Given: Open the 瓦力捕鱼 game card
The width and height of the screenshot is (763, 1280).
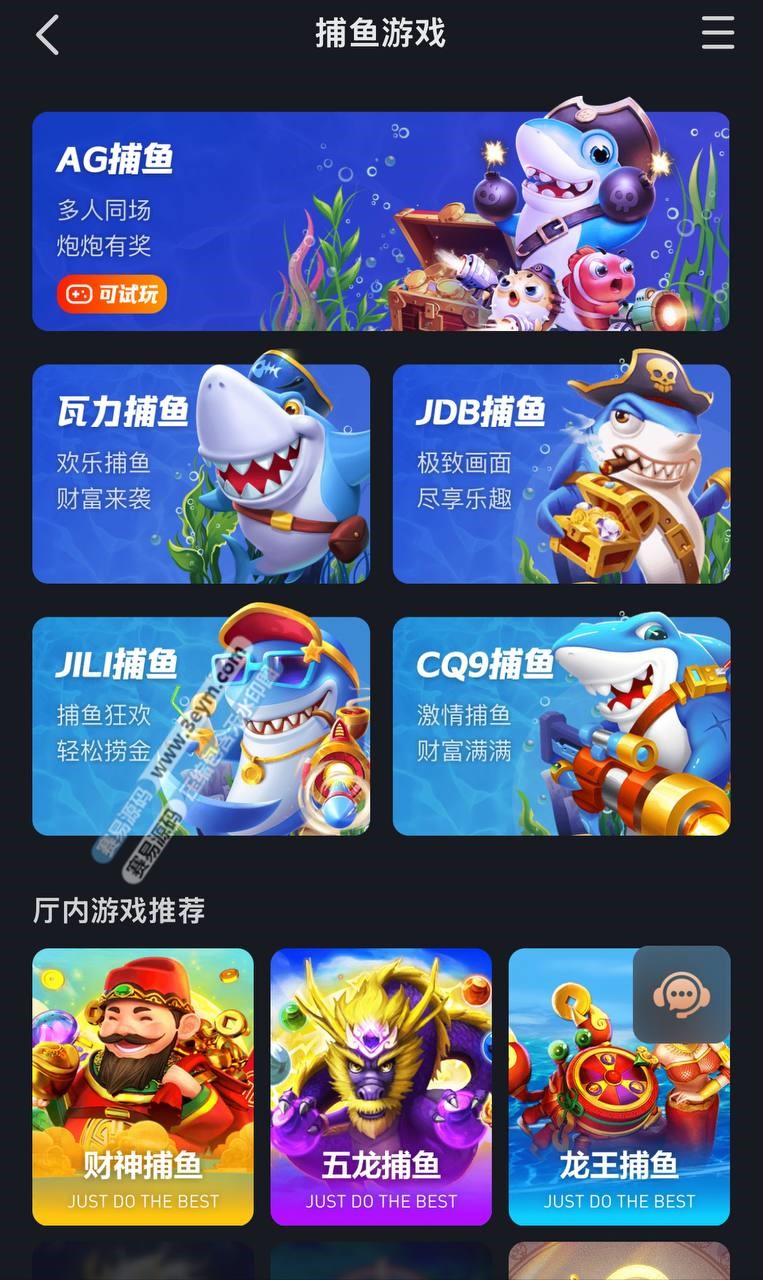Looking at the screenshot, I should tap(201, 474).
